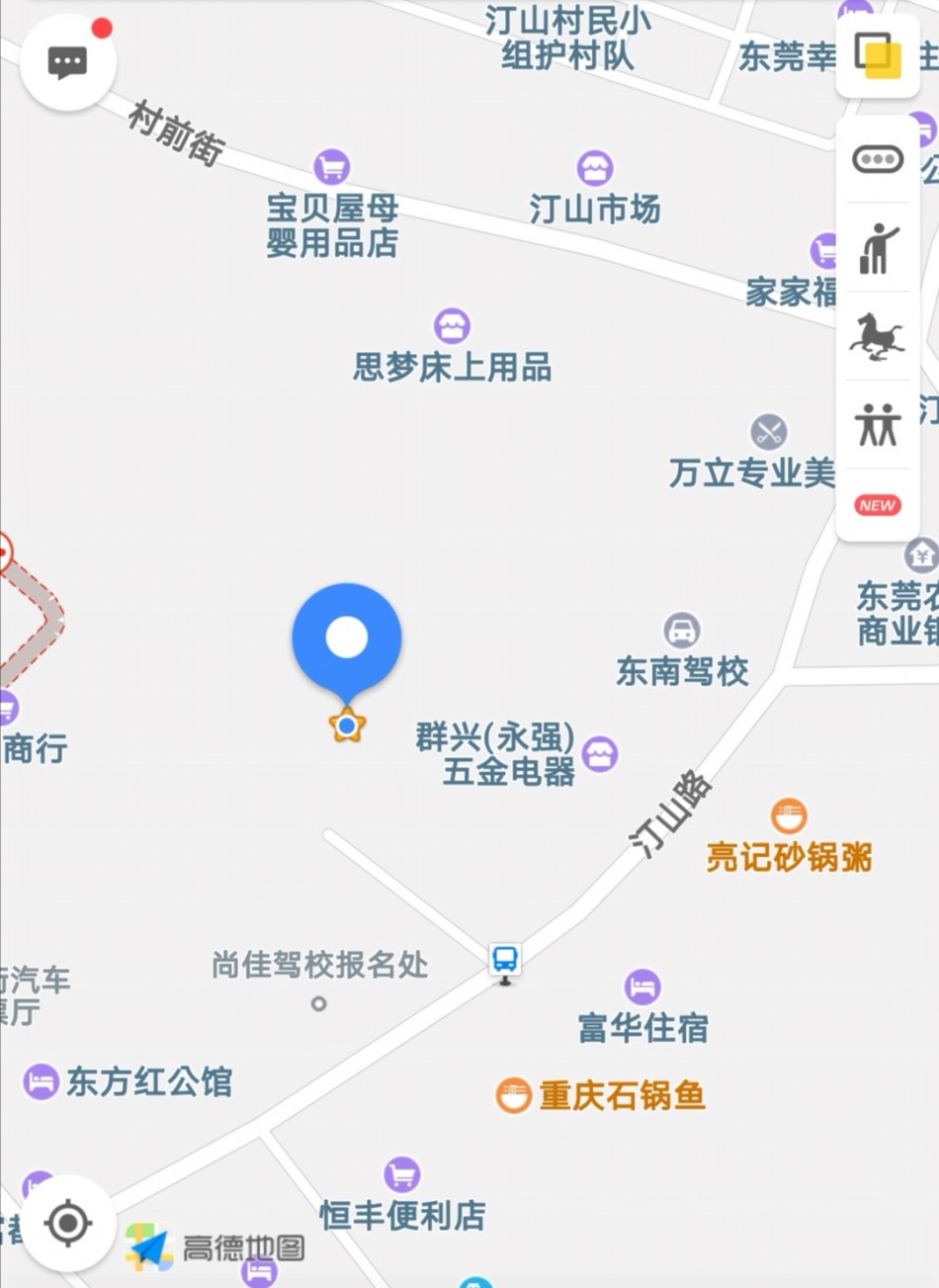Select the 重庆石锅鱼 restaurant marker
The width and height of the screenshot is (939, 1288).
513,1095
